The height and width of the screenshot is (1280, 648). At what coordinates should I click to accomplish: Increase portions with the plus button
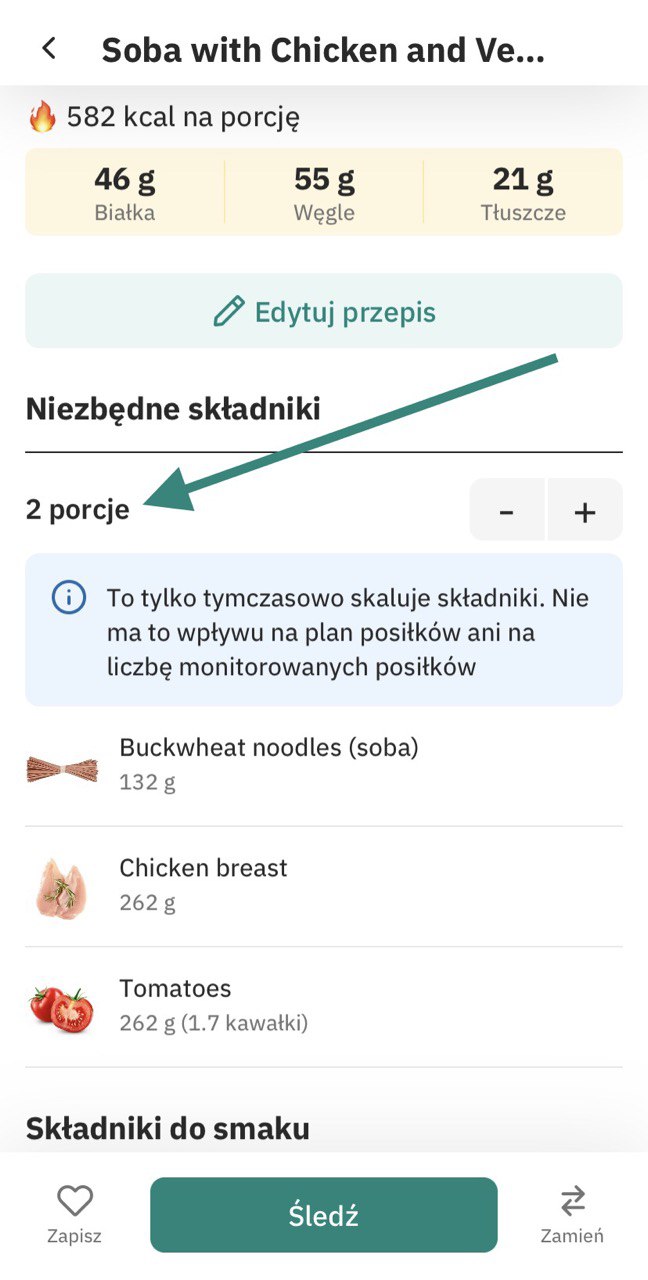pos(585,511)
